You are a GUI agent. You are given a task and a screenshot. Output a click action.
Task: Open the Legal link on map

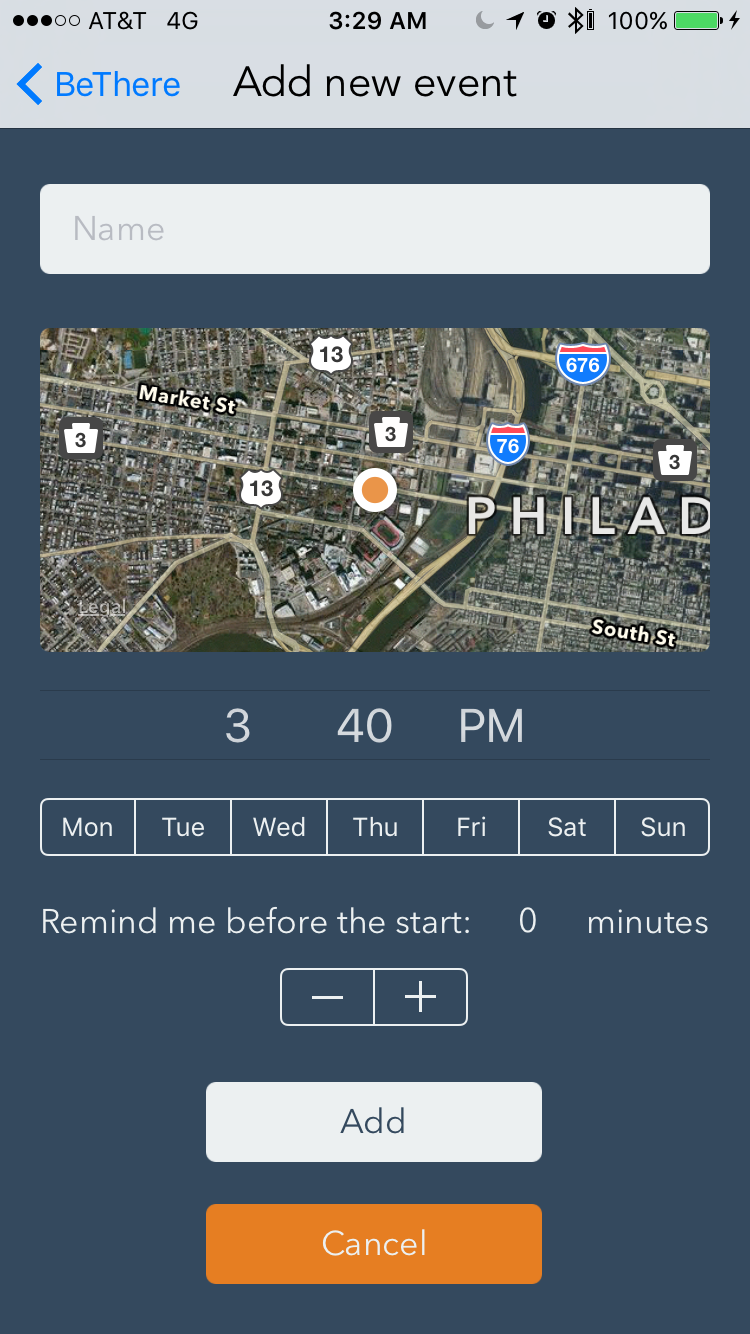(102, 607)
